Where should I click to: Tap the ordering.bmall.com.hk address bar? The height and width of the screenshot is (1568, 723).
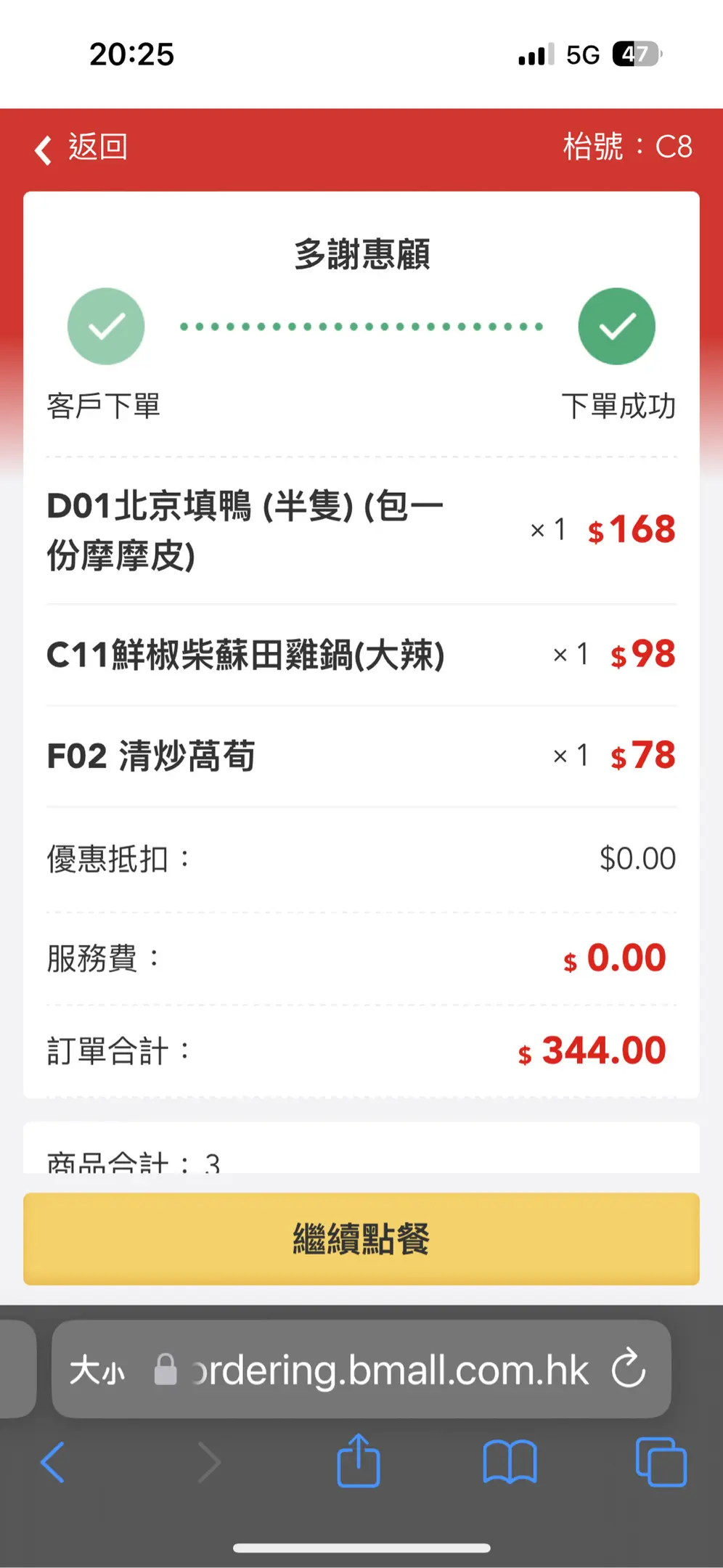389,1371
